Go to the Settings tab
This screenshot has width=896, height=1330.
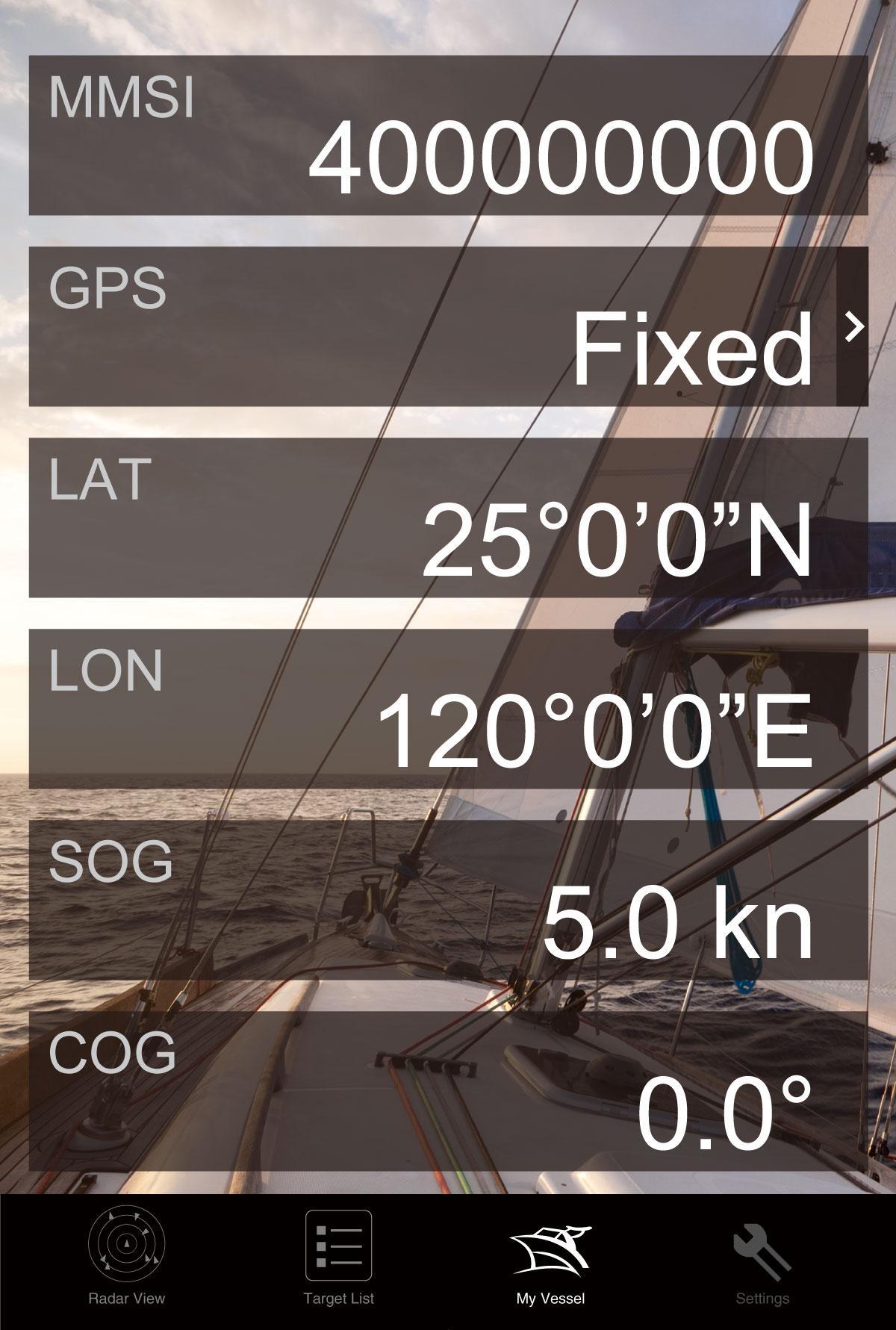762,1261
